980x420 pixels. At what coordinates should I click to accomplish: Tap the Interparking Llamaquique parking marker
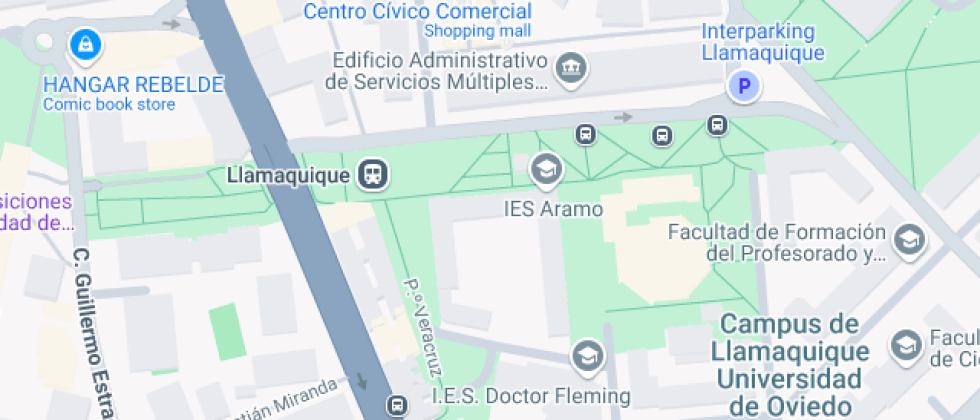coord(743,88)
